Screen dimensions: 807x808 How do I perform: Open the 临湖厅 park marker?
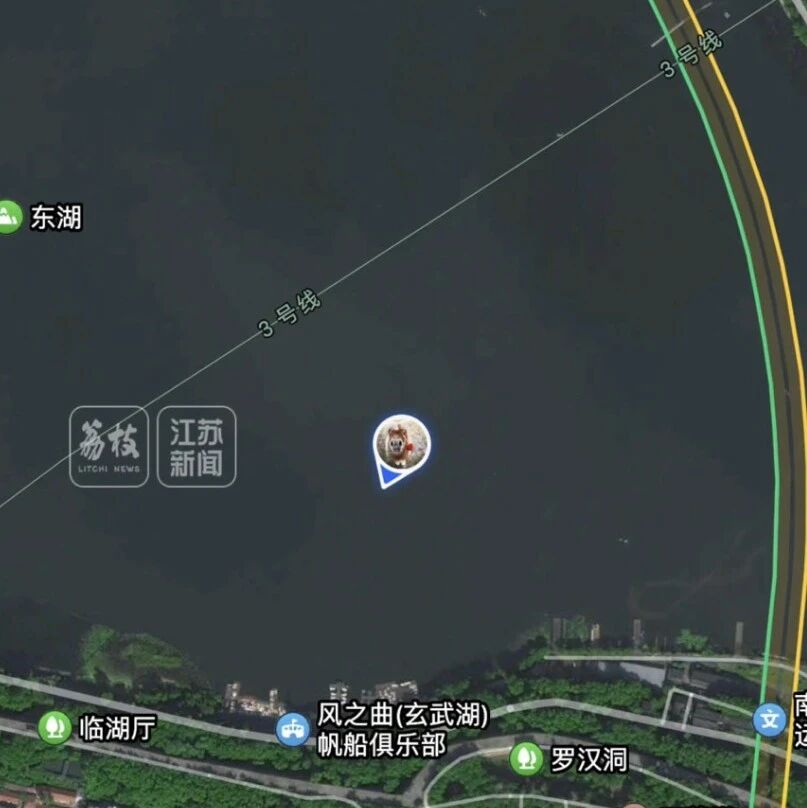pos(54,727)
